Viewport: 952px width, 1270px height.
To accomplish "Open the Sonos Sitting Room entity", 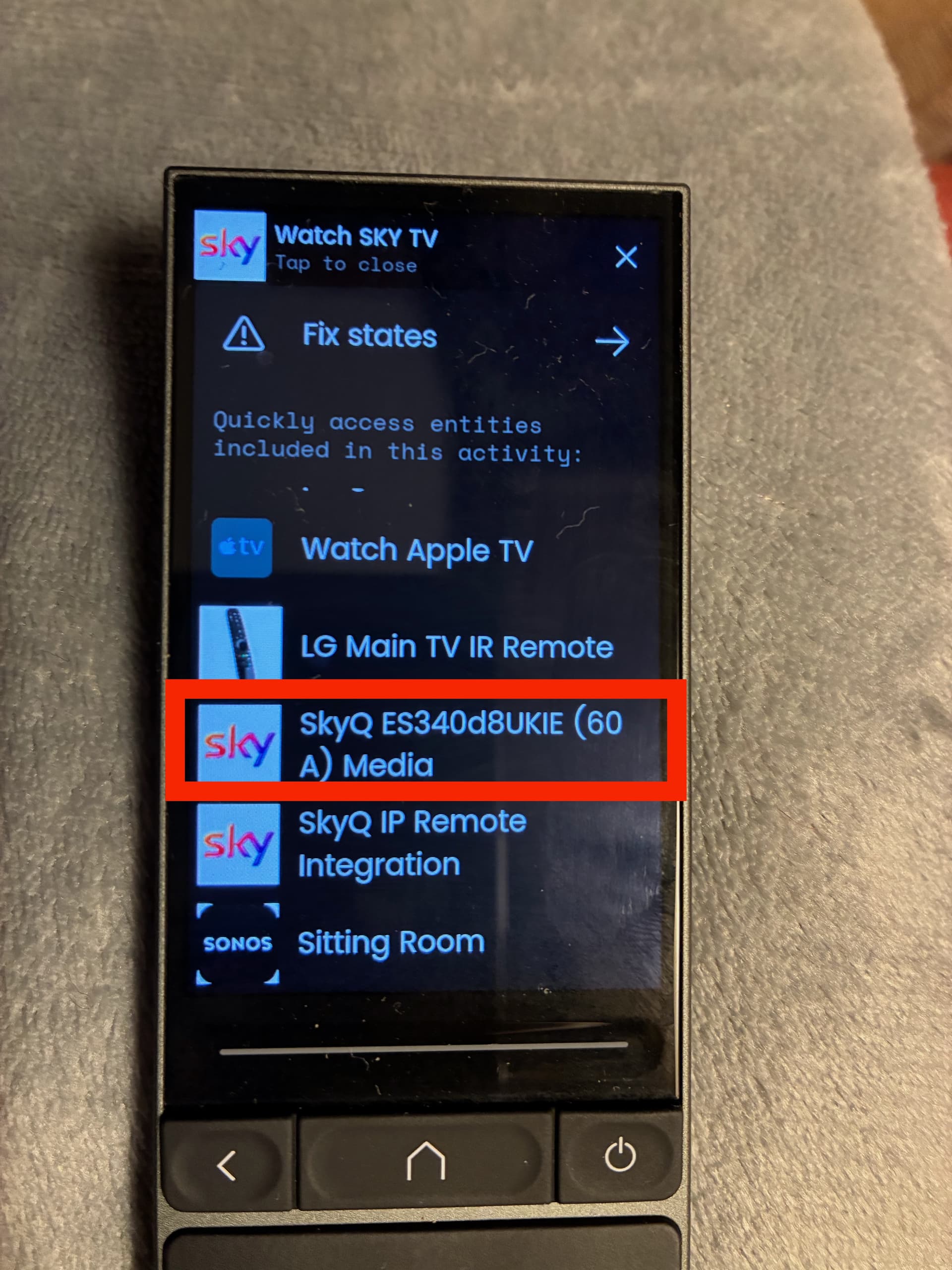I will click(390, 943).
